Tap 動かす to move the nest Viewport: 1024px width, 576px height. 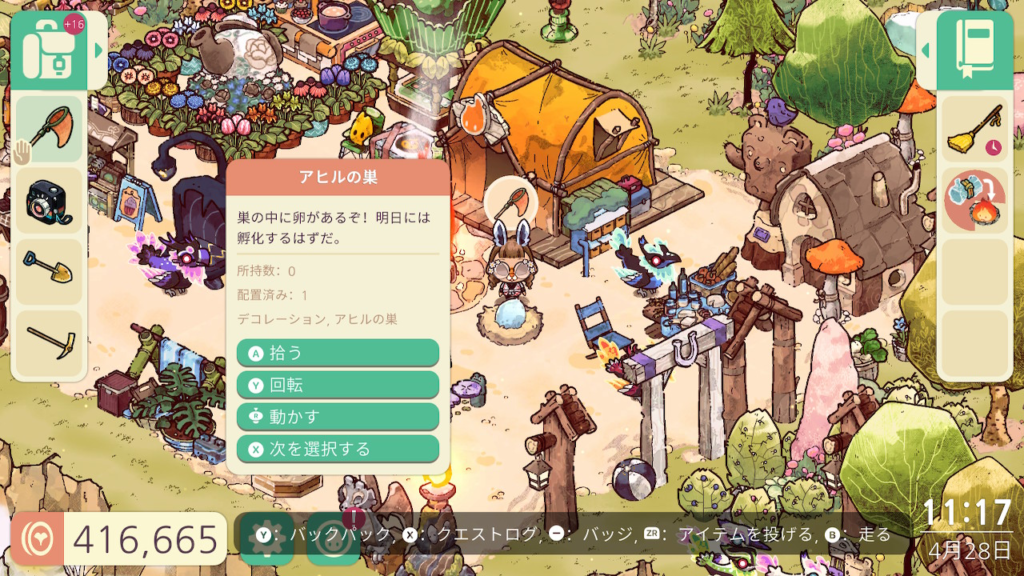338,417
